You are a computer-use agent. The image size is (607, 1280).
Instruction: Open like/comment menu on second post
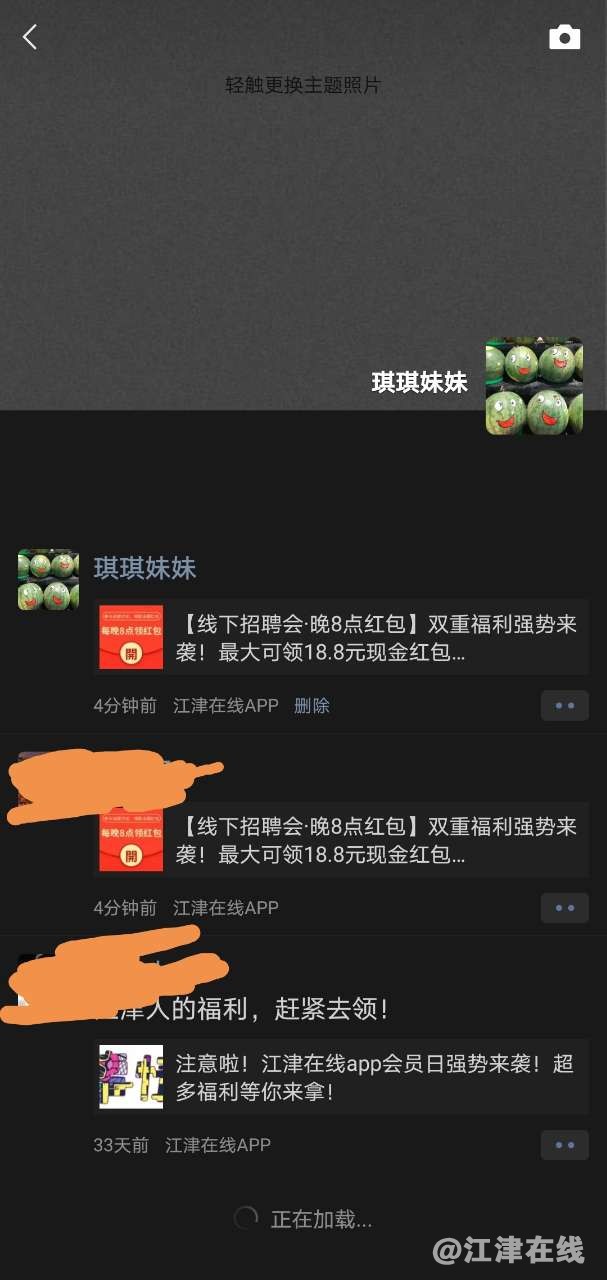click(x=564, y=908)
